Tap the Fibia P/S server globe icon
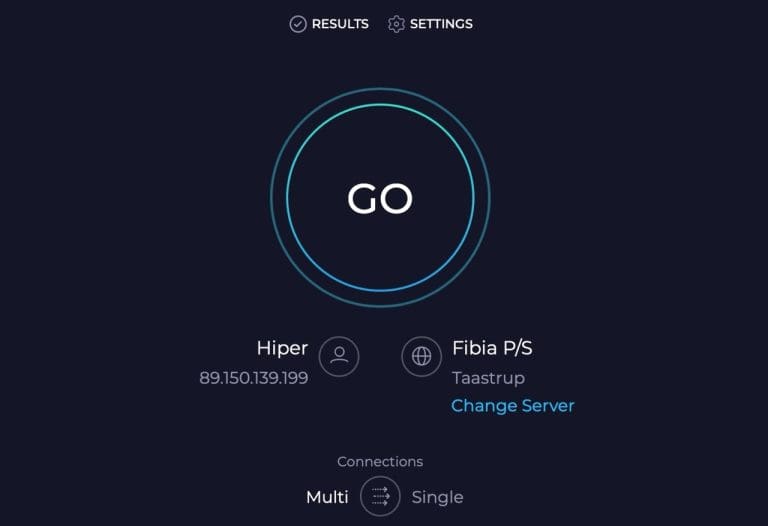Screen dimensions: 768x526 421,356
